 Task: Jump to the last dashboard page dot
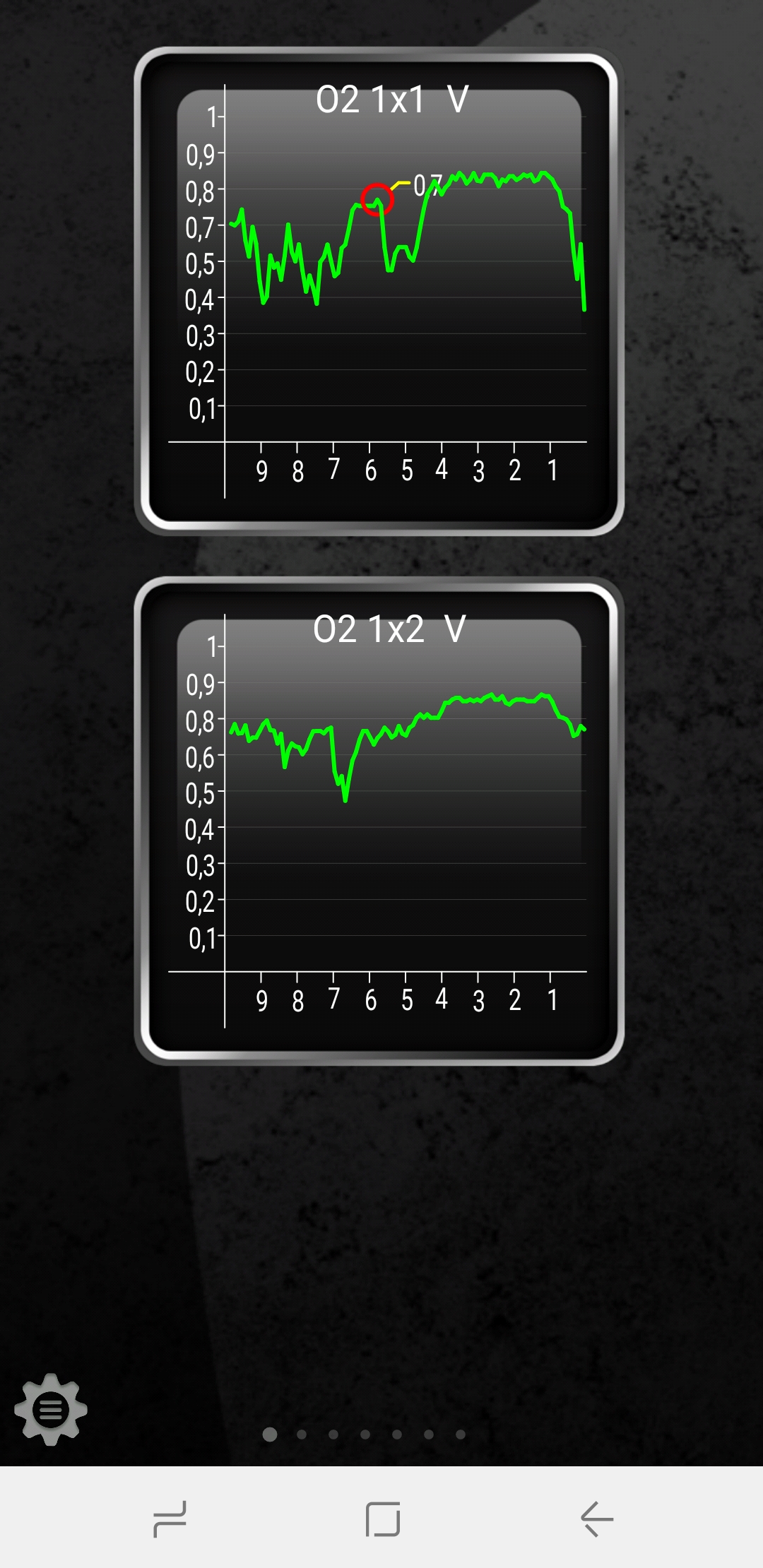[x=461, y=1435]
